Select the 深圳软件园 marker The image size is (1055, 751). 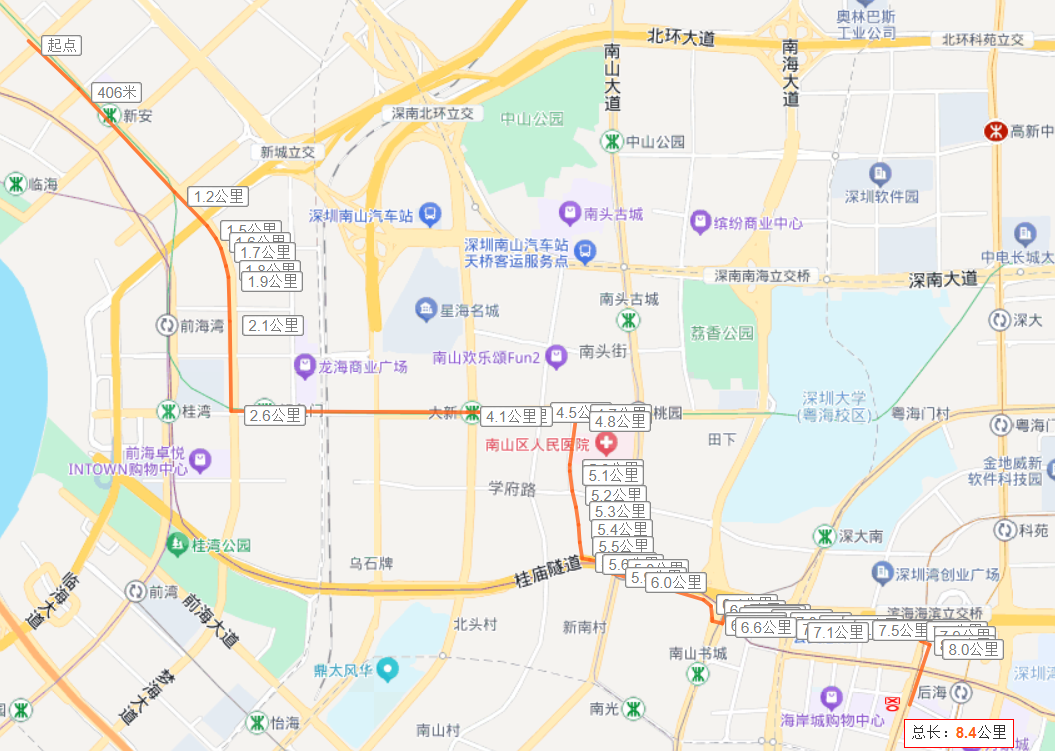(880, 173)
